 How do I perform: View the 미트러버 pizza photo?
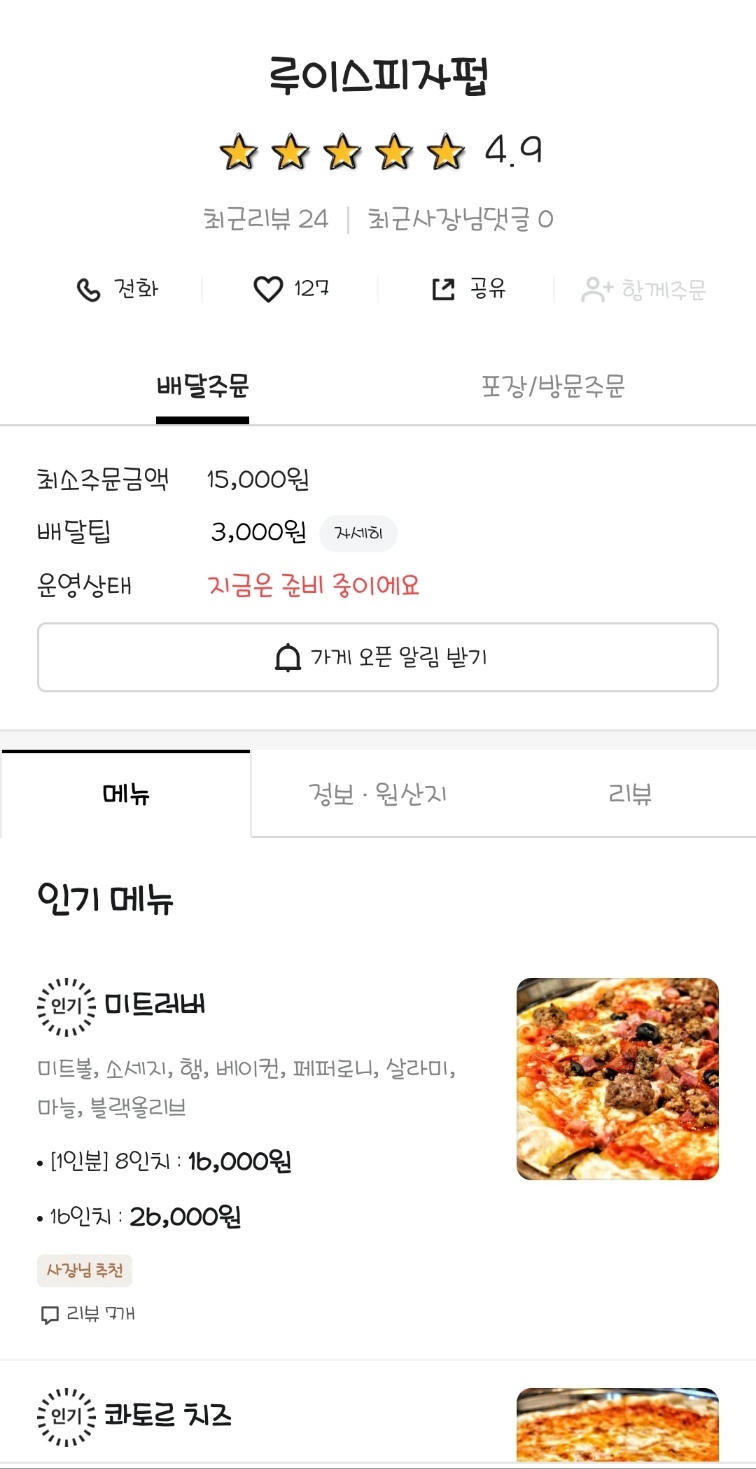617,1078
